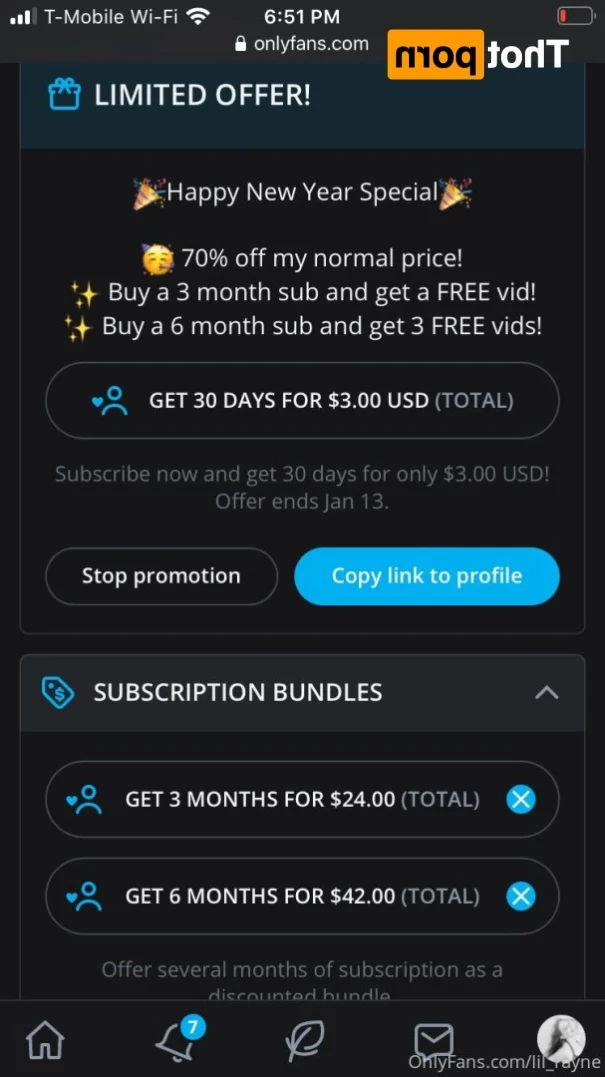Viewport: 605px width, 1077px height.
Task: Create a new post
Action: click(304, 1041)
